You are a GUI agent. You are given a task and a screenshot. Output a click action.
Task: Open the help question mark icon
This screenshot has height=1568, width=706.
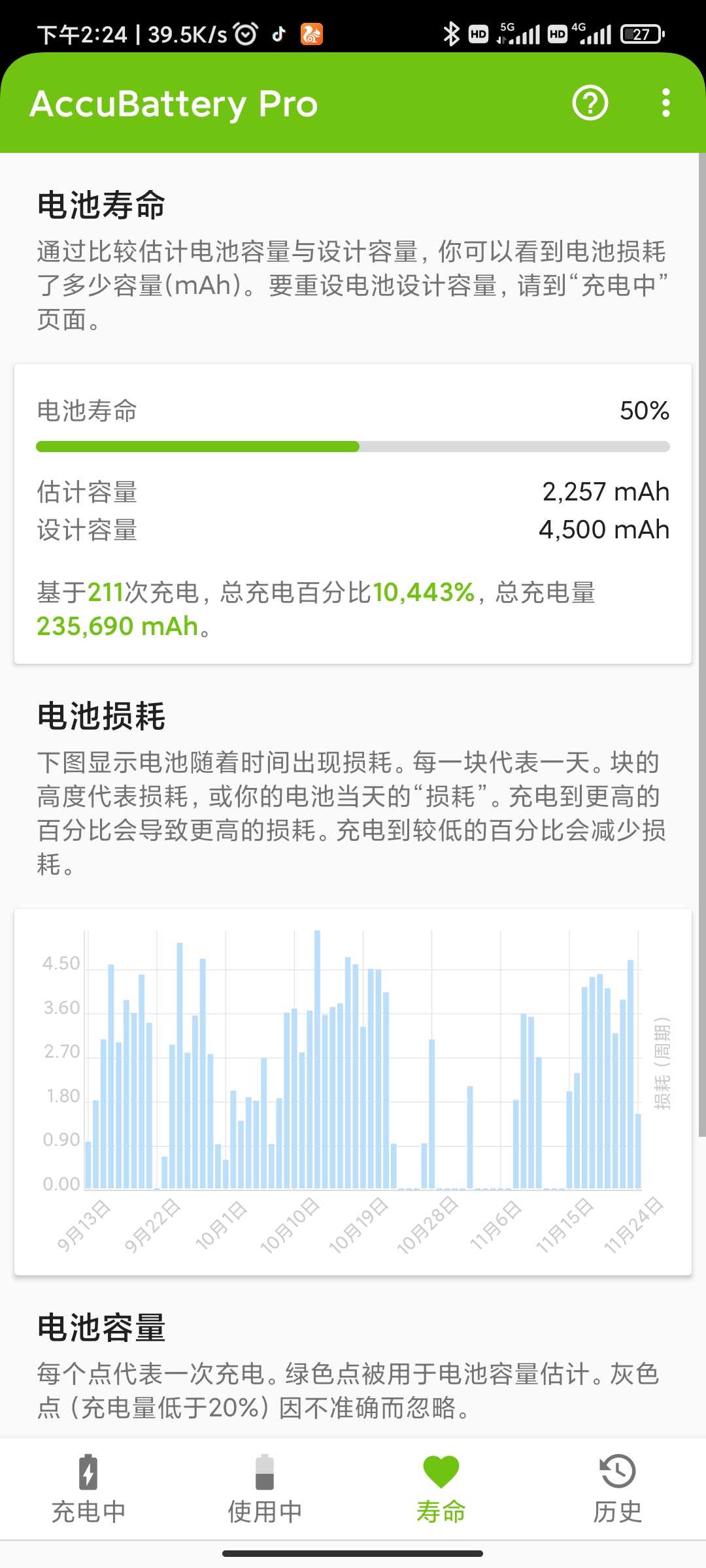tap(590, 103)
